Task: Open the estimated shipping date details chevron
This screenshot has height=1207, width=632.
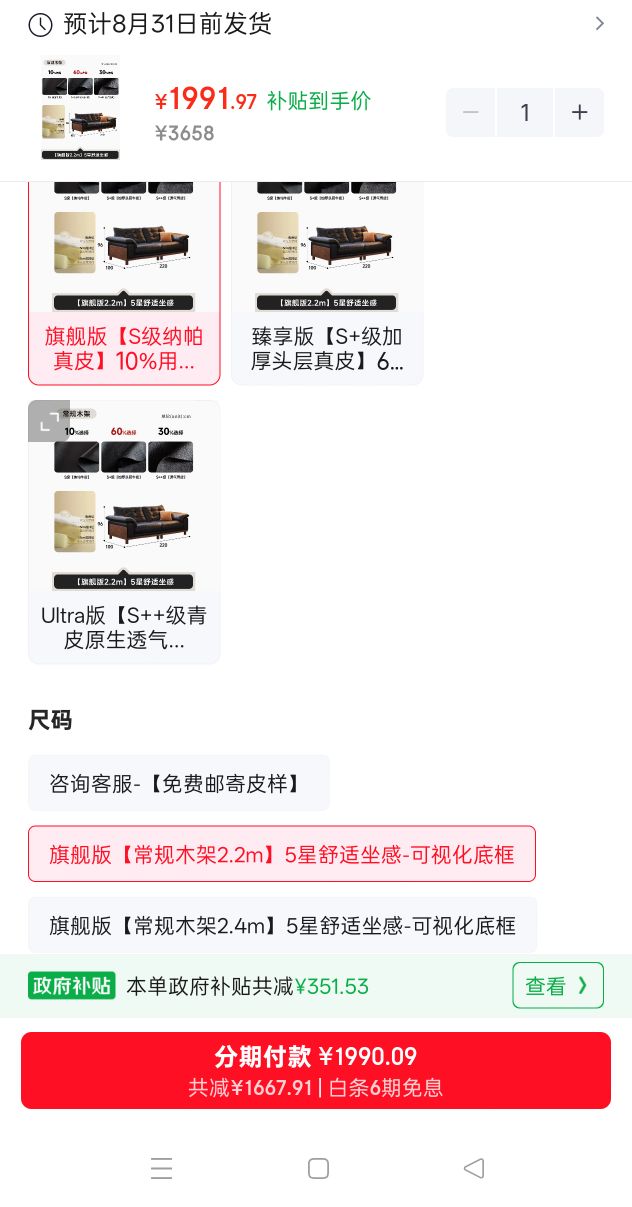Action: 600,23
